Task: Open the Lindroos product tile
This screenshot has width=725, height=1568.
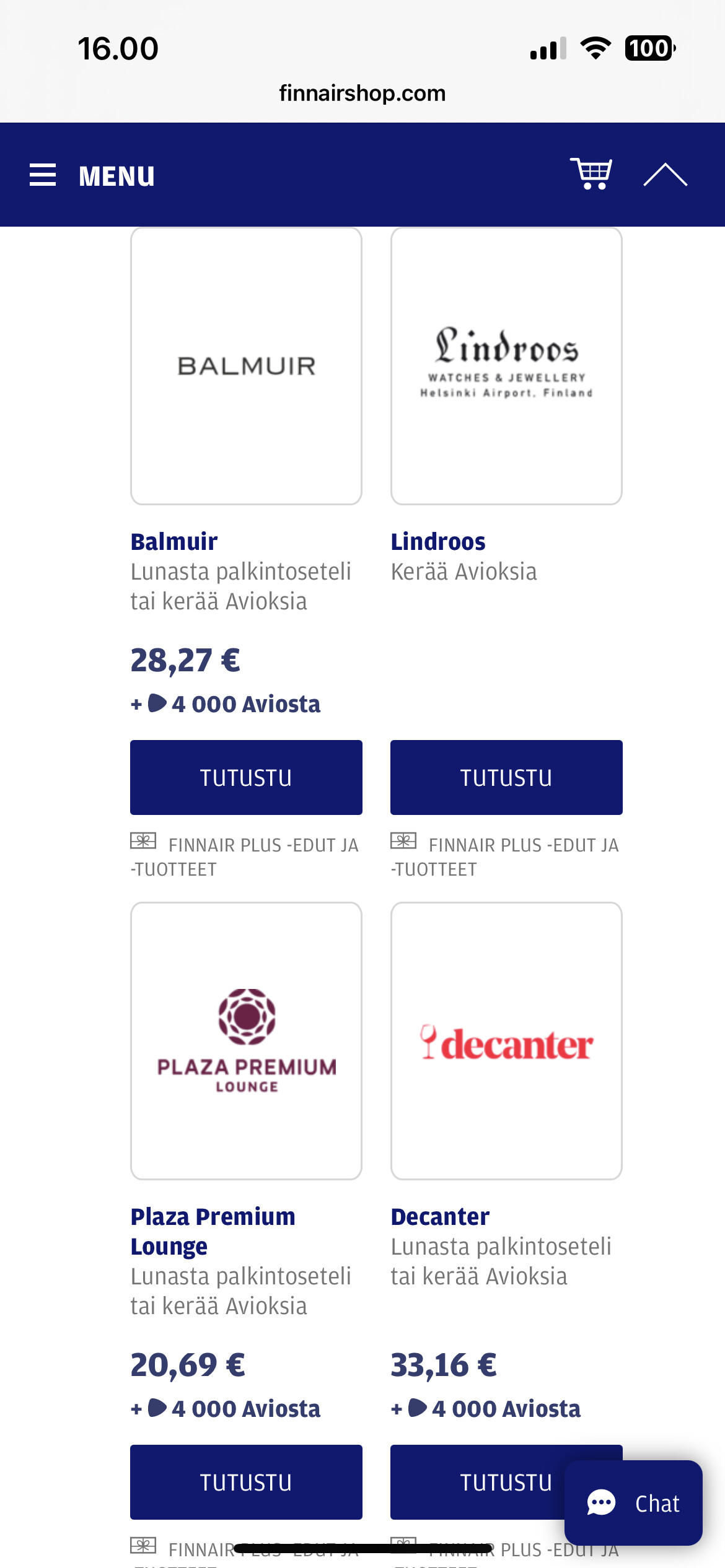Action: pos(506,365)
